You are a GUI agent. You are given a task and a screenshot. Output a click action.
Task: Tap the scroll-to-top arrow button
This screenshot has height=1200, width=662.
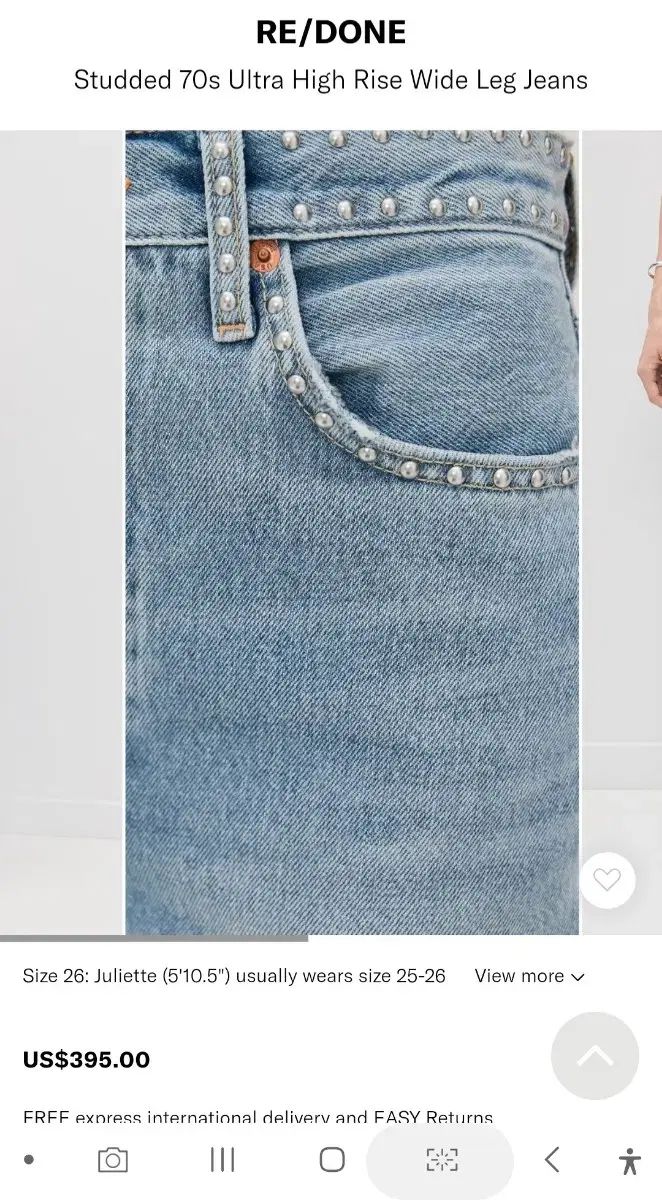[x=595, y=1056]
